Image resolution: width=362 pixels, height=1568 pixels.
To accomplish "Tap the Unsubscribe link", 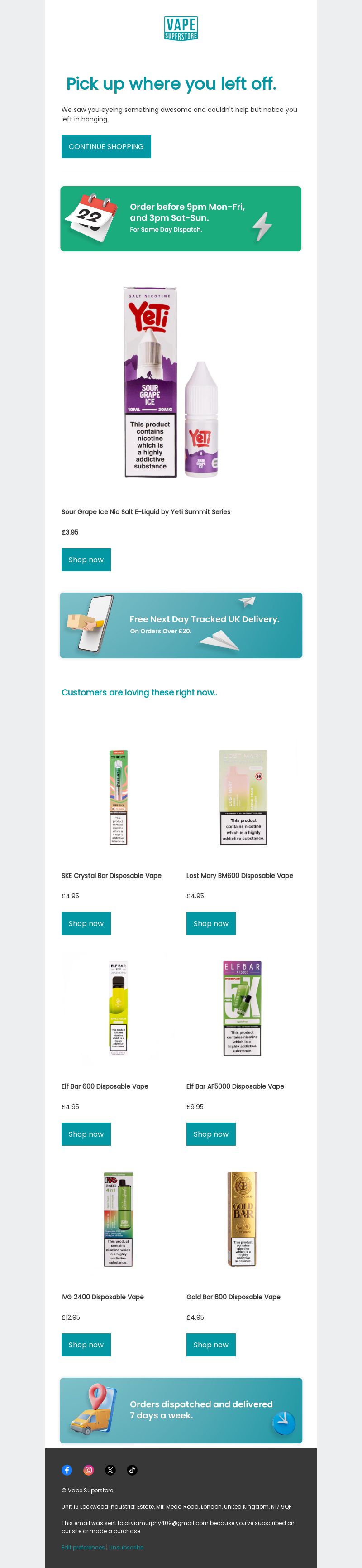I will click(x=127, y=1547).
